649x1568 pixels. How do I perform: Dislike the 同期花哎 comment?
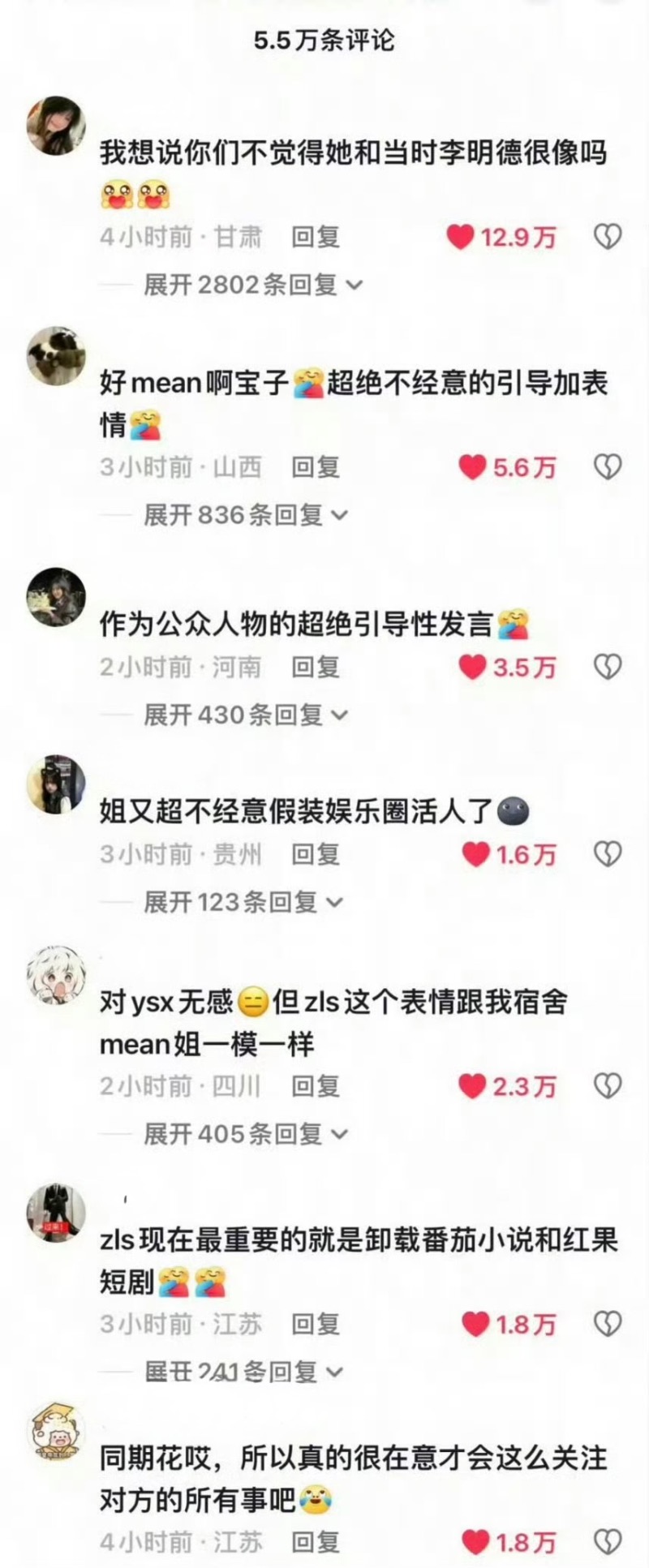pos(608,1542)
